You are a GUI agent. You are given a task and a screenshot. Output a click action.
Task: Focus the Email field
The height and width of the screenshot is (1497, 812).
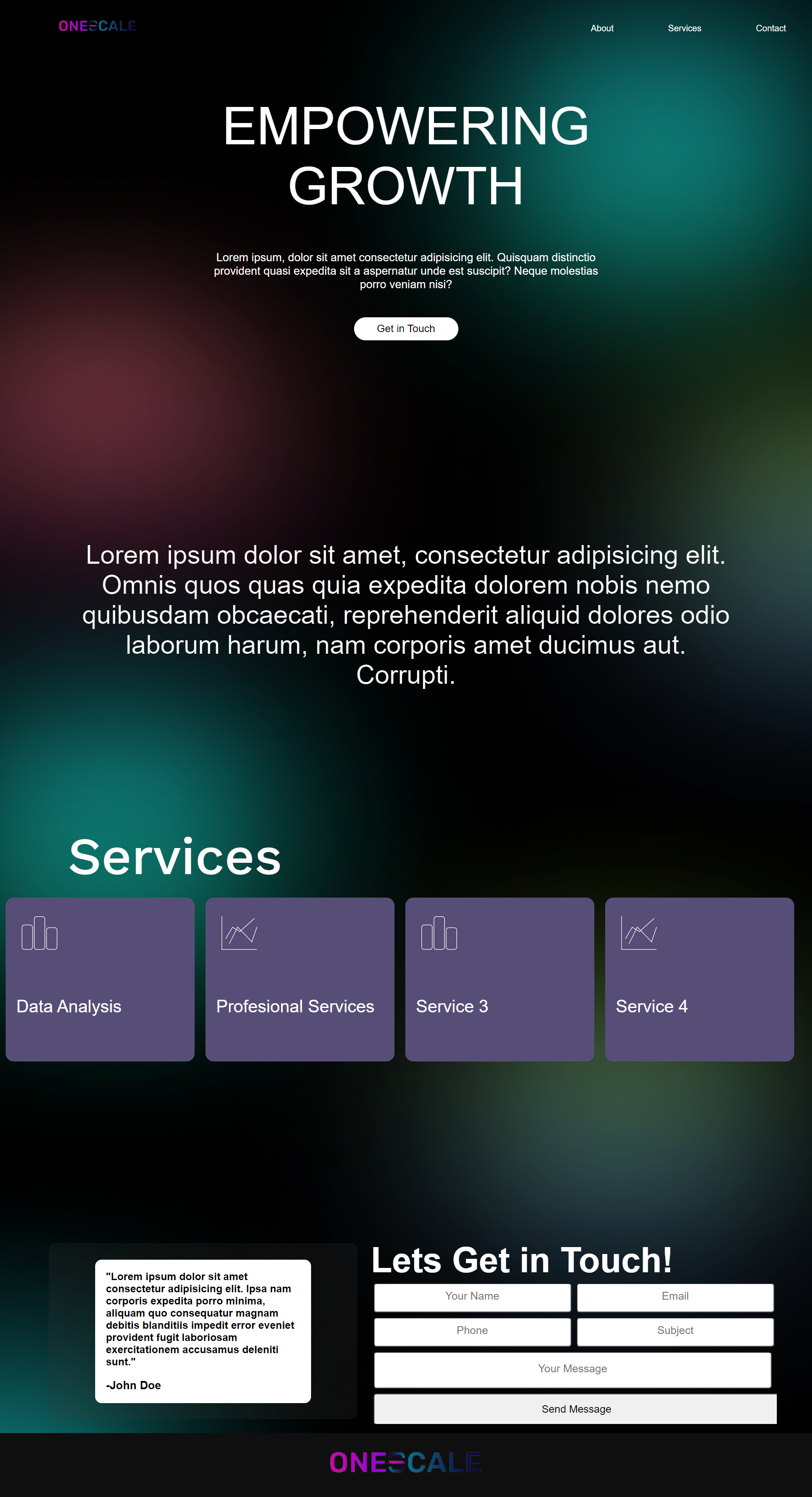pyautogui.click(x=675, y=1297)
